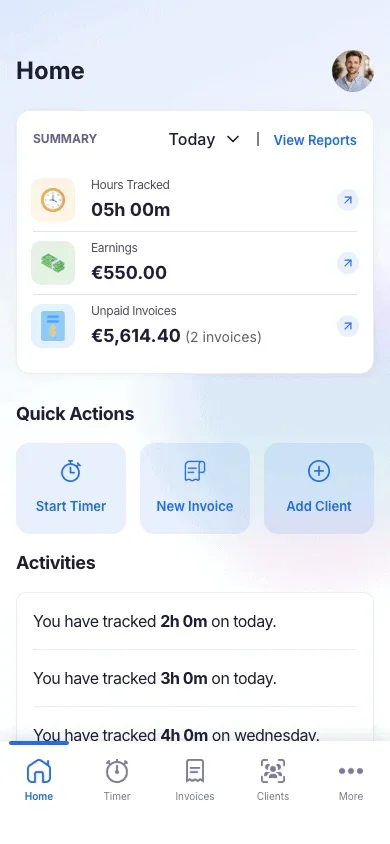The image size is (390, 844).
Task: Switch to the Timer tab
Action: (117, 780)
